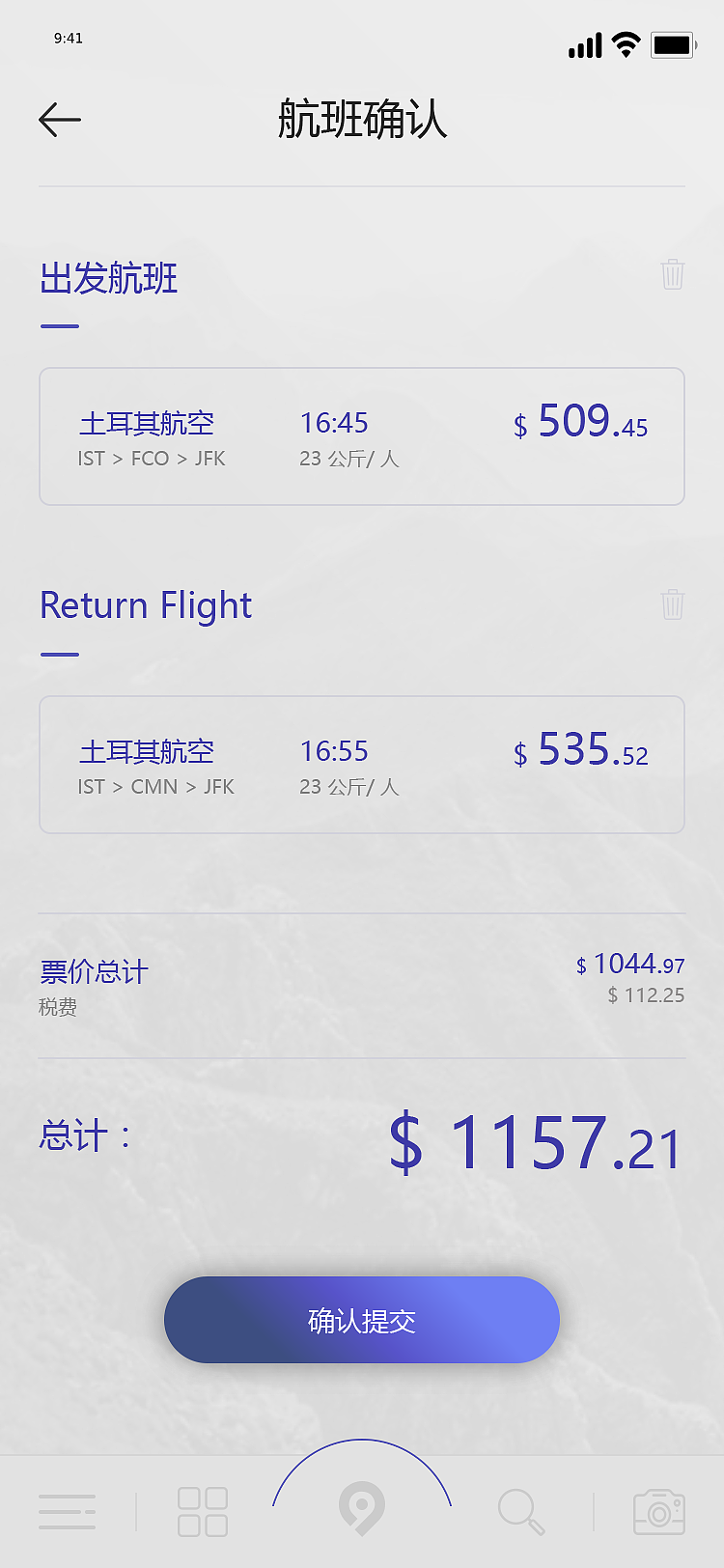Screen dimensions: 724x1568
Task: Select the departure flight card
Action: (x=362, y=435)
